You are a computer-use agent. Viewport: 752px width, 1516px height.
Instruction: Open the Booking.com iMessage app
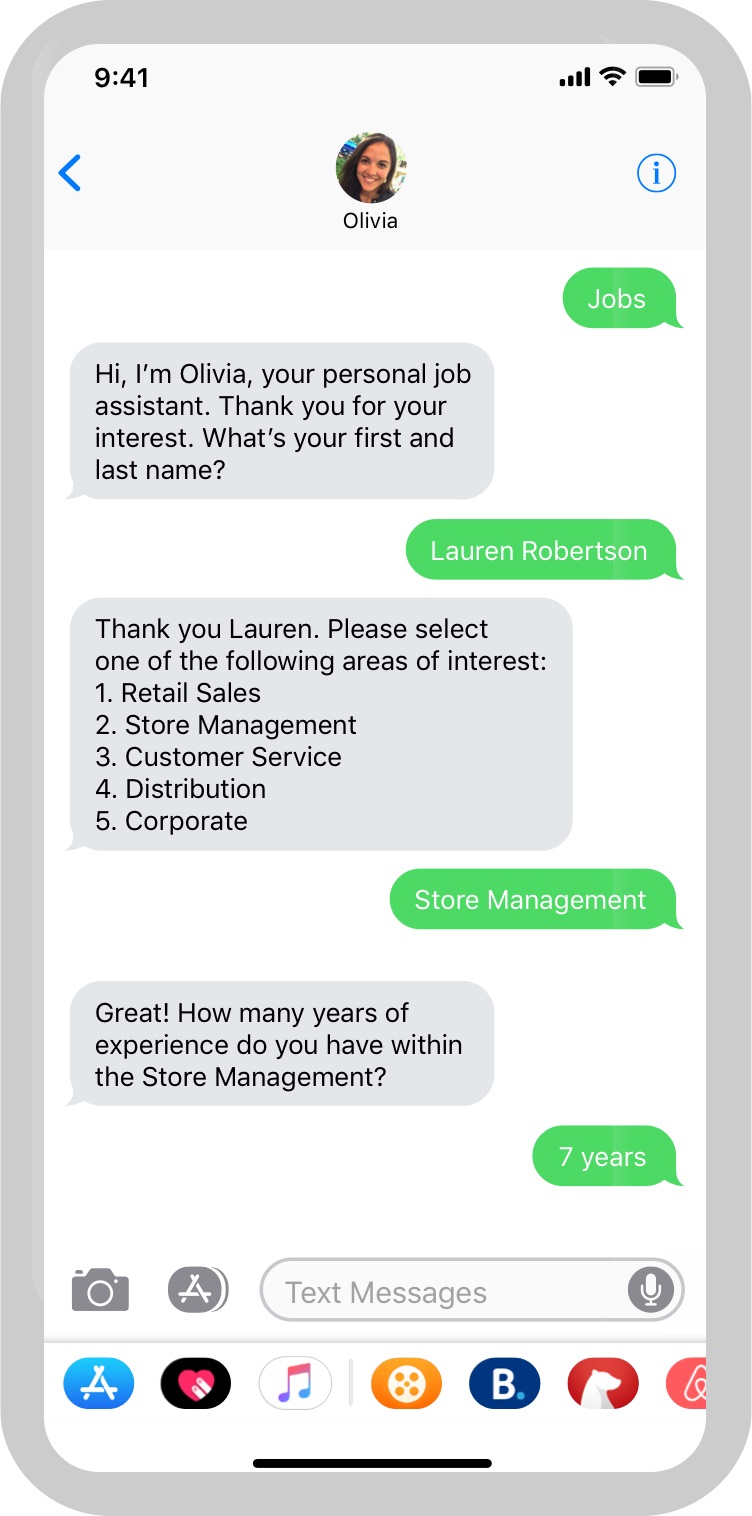click(505, 1384)
